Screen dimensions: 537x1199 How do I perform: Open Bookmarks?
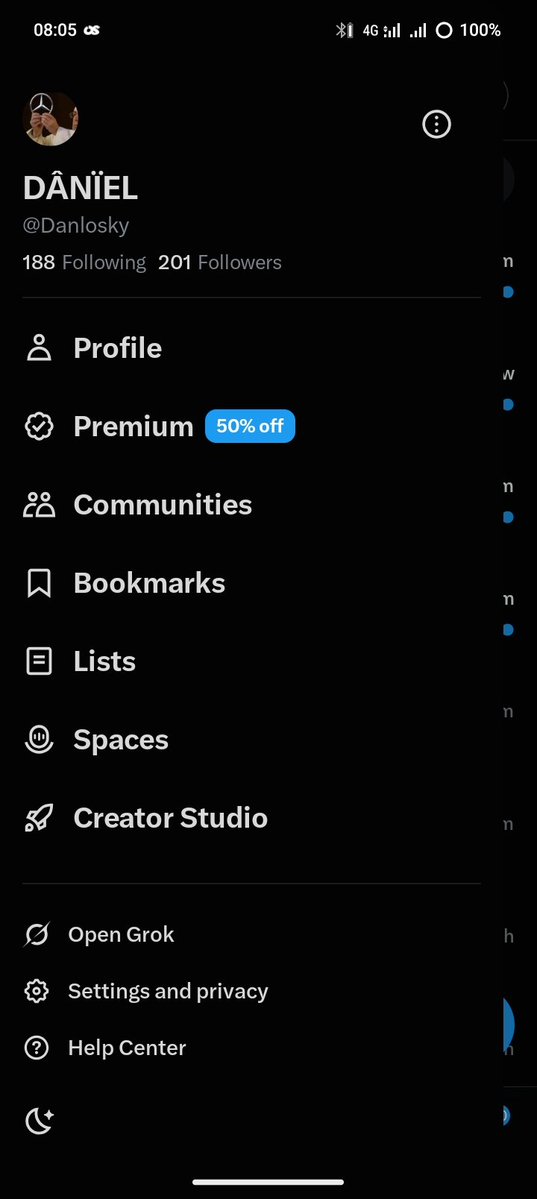pos(251,583)
